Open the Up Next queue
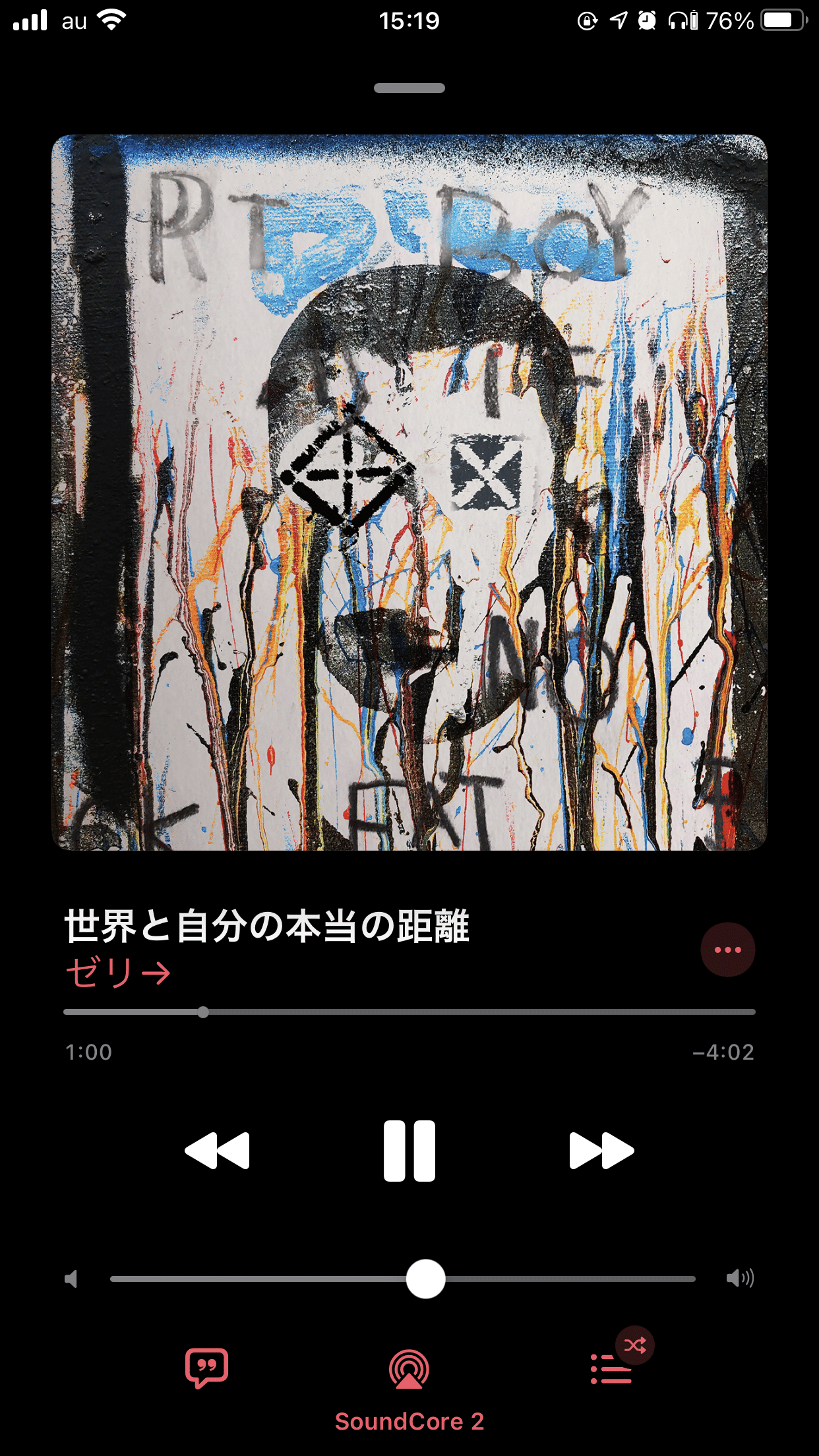The height and width of the screenshot is (1456, 819). [611, 1370]
